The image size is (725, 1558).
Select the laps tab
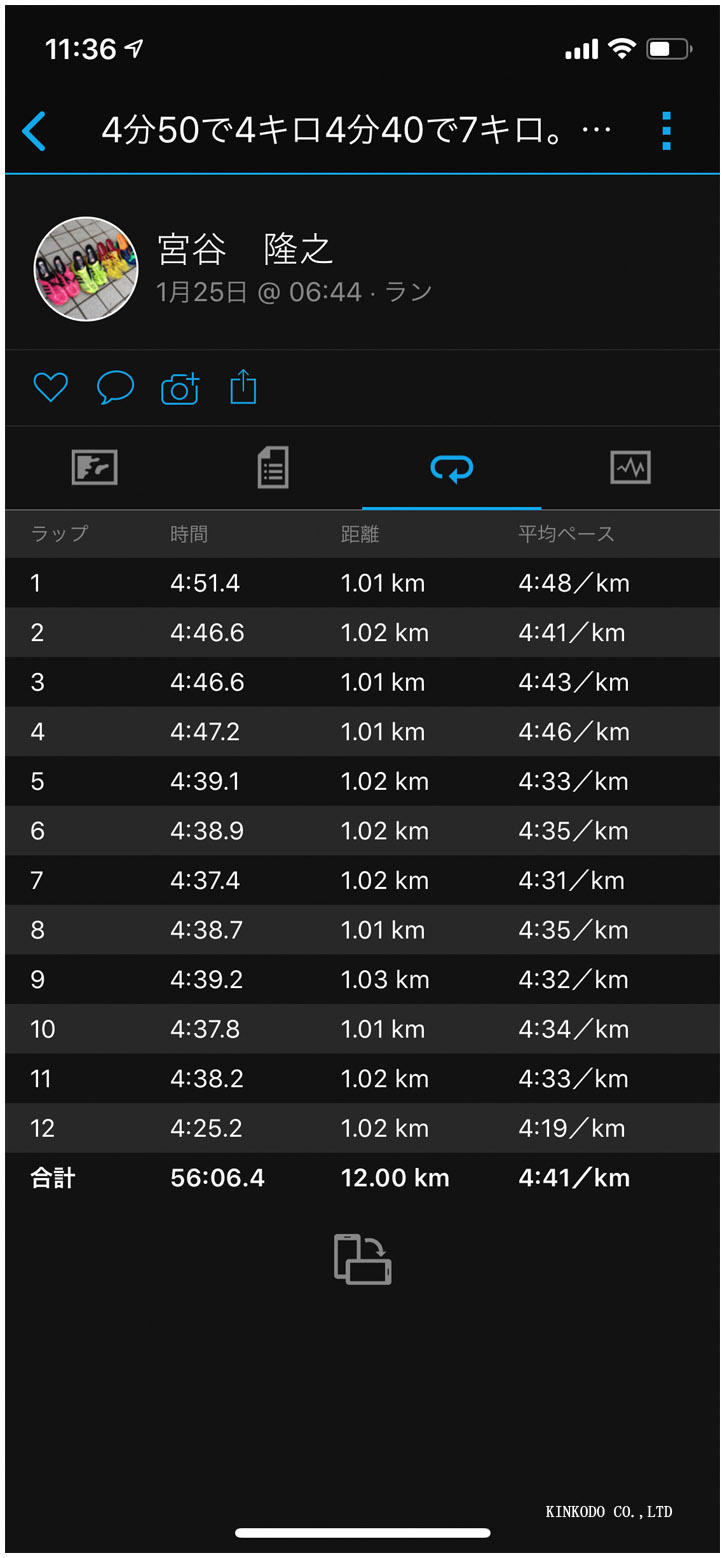click(451, 467)
